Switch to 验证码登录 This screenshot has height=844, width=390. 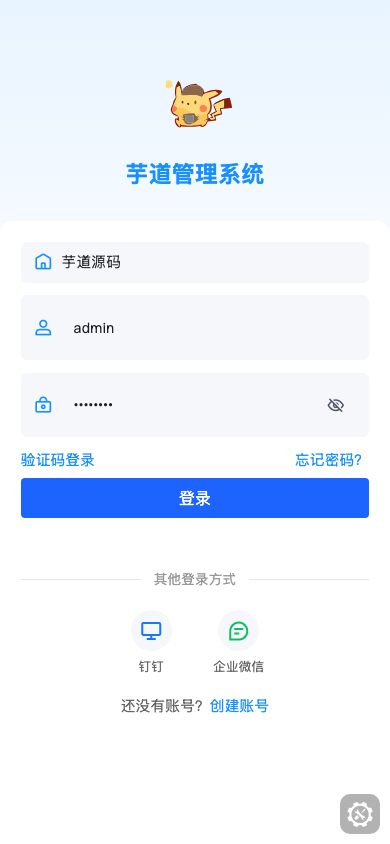coord(58,460)
